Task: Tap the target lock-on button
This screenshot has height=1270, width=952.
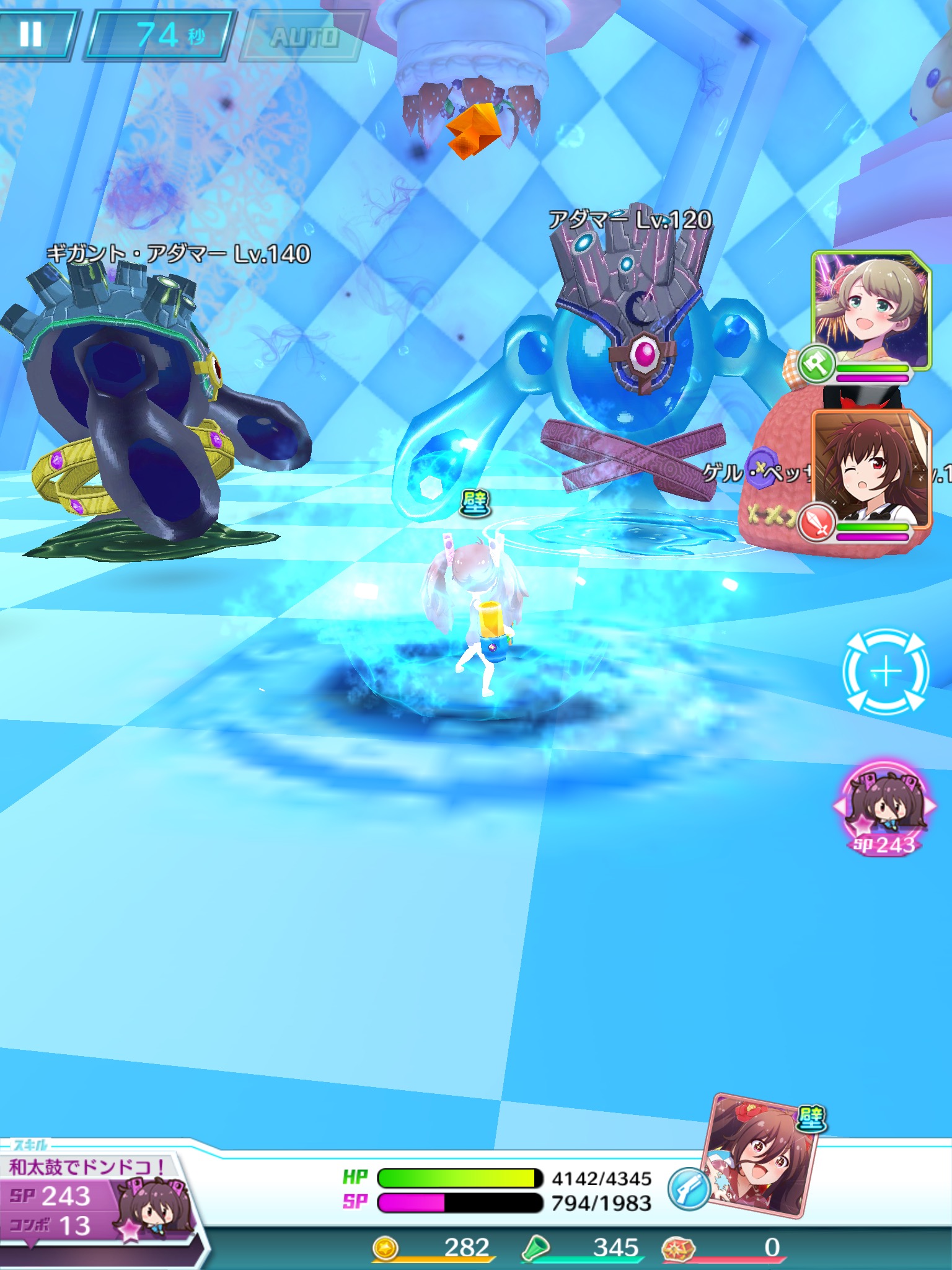Action: click(x=885, y=672)
